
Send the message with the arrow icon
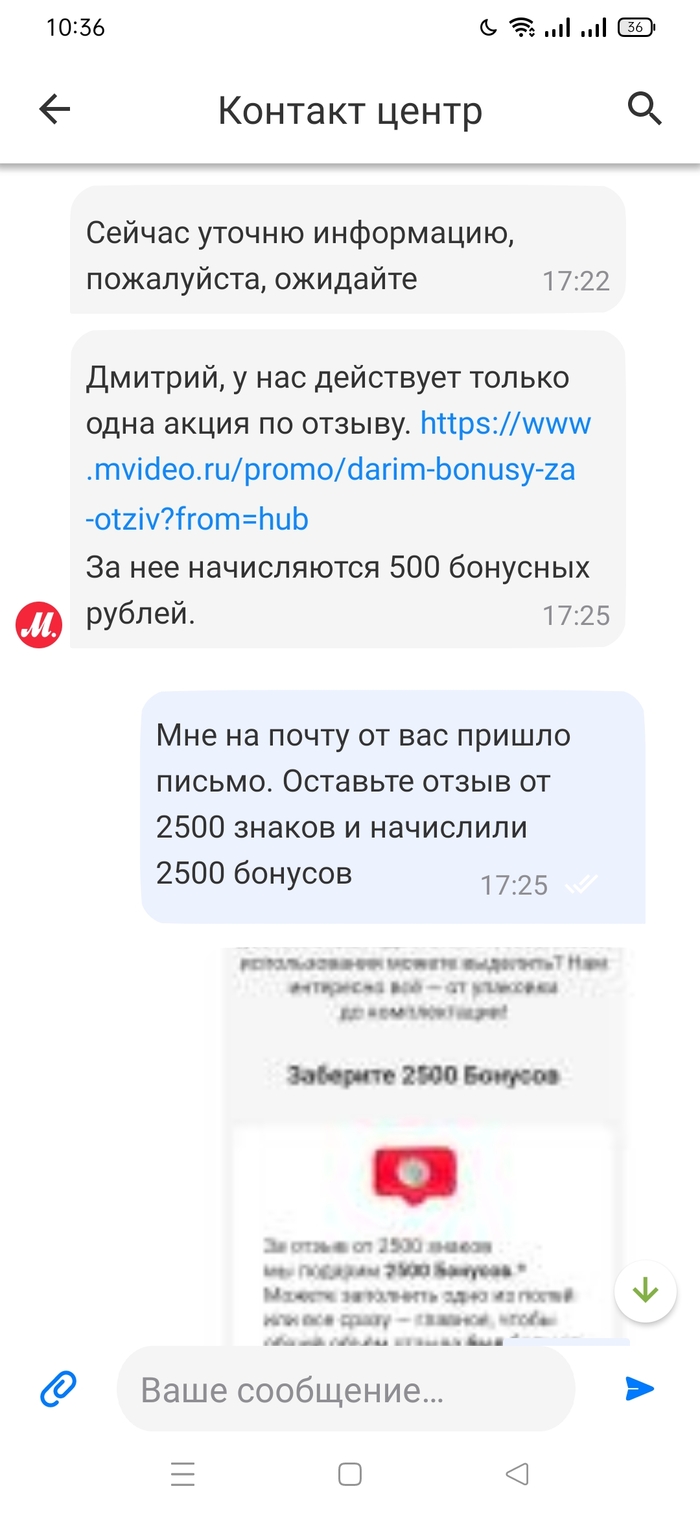point(639,1388)
